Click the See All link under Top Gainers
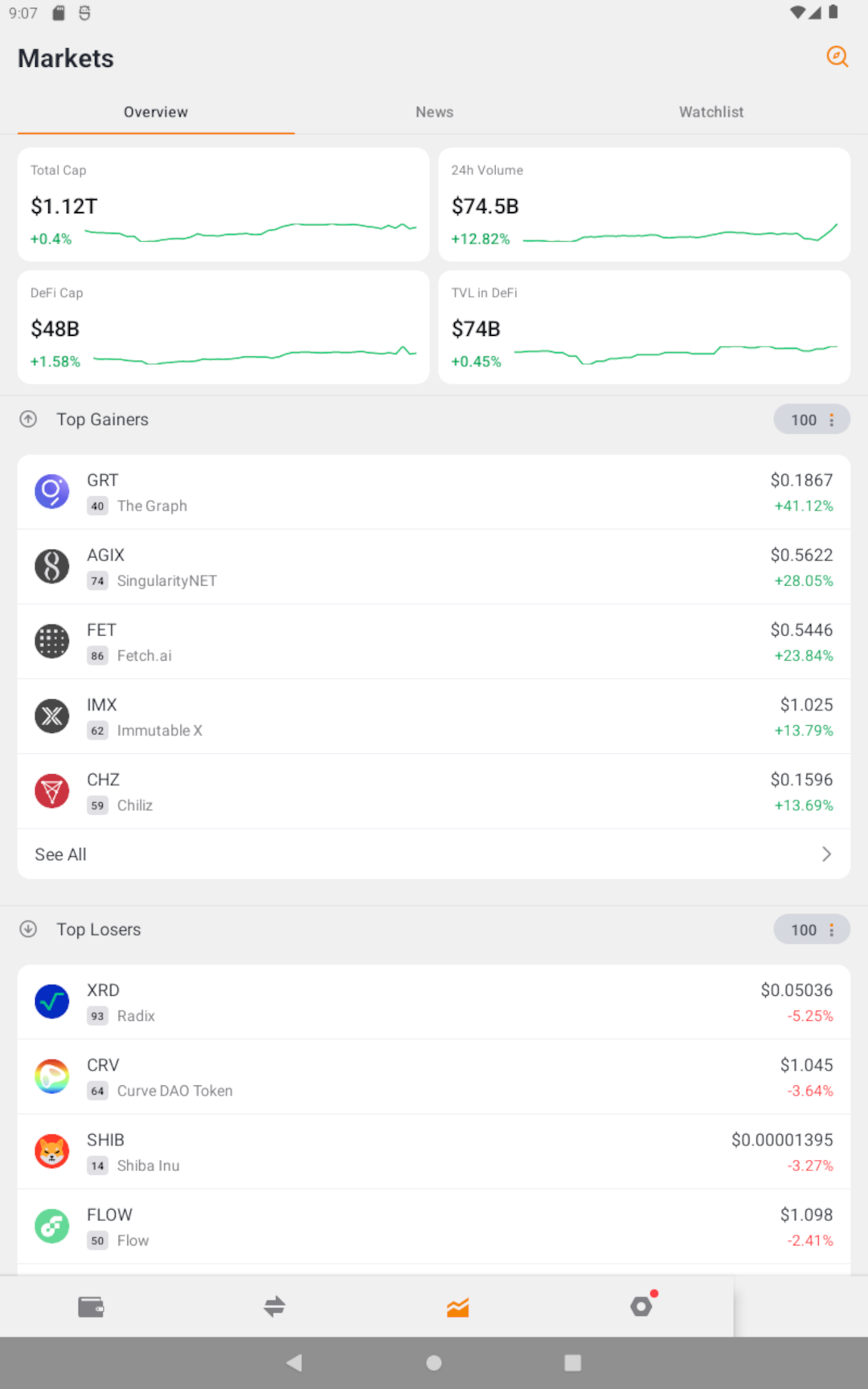The width and height of the screenshot is (868, 1389). coord(60,854)
